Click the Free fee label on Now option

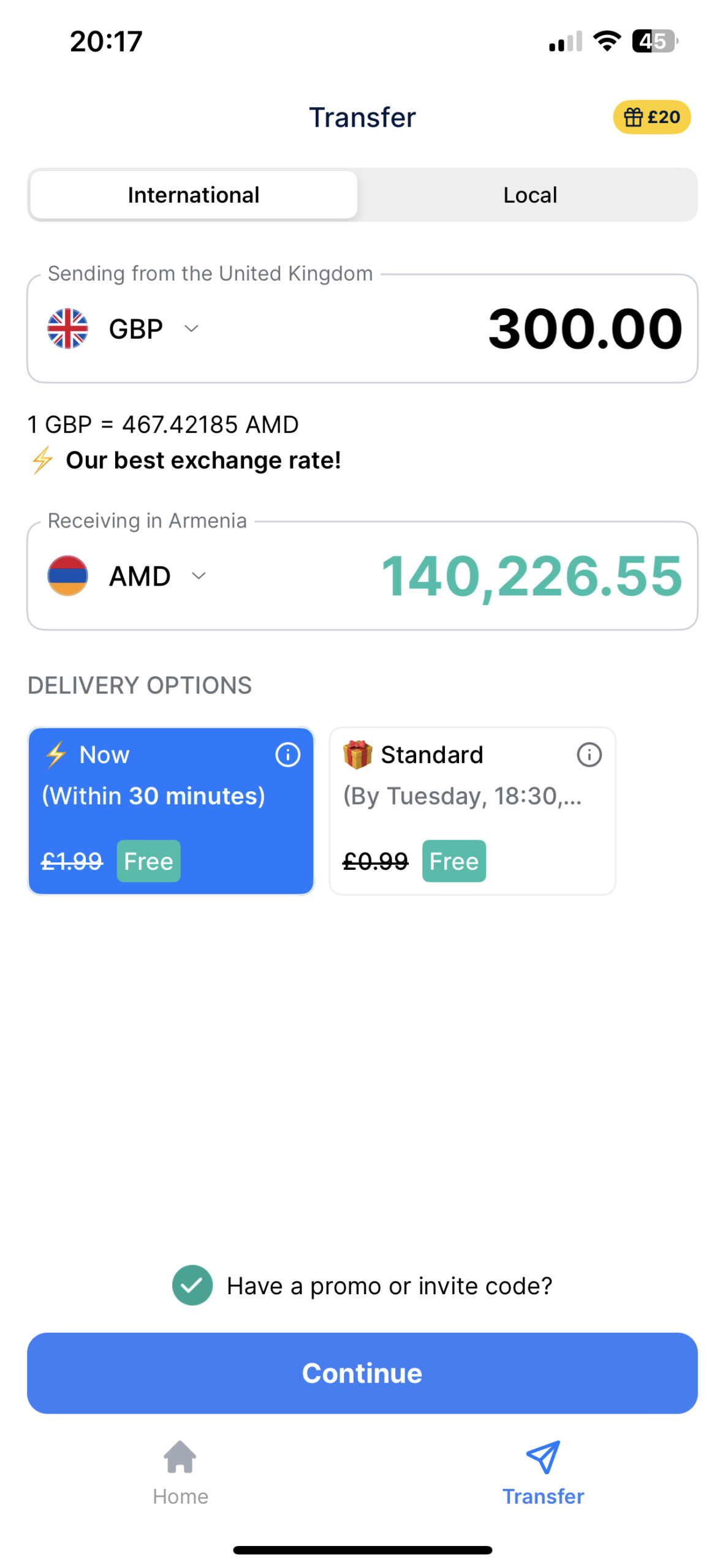pyautogui.click(x=148, y=861)
